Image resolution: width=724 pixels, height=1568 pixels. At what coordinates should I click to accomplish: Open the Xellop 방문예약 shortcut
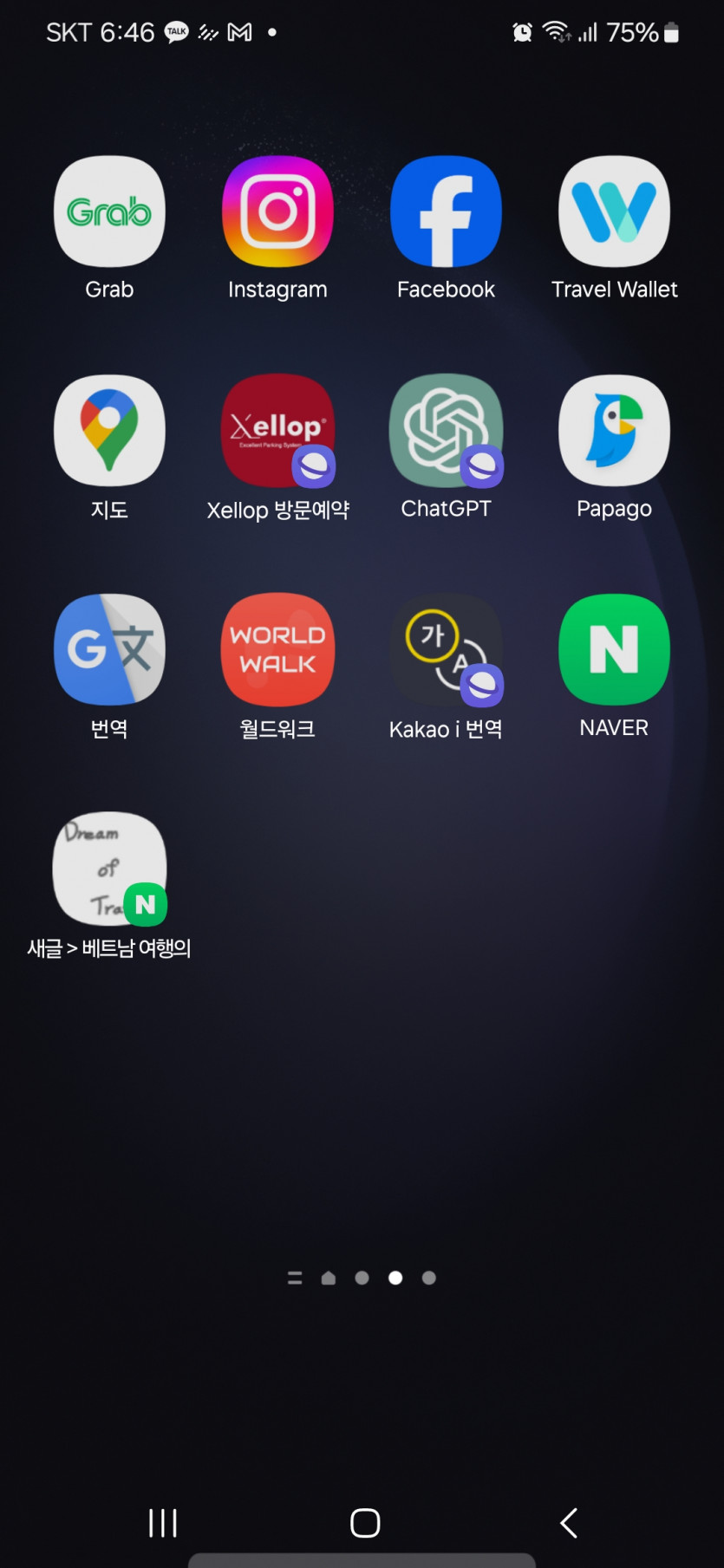(x=277, y=431)
